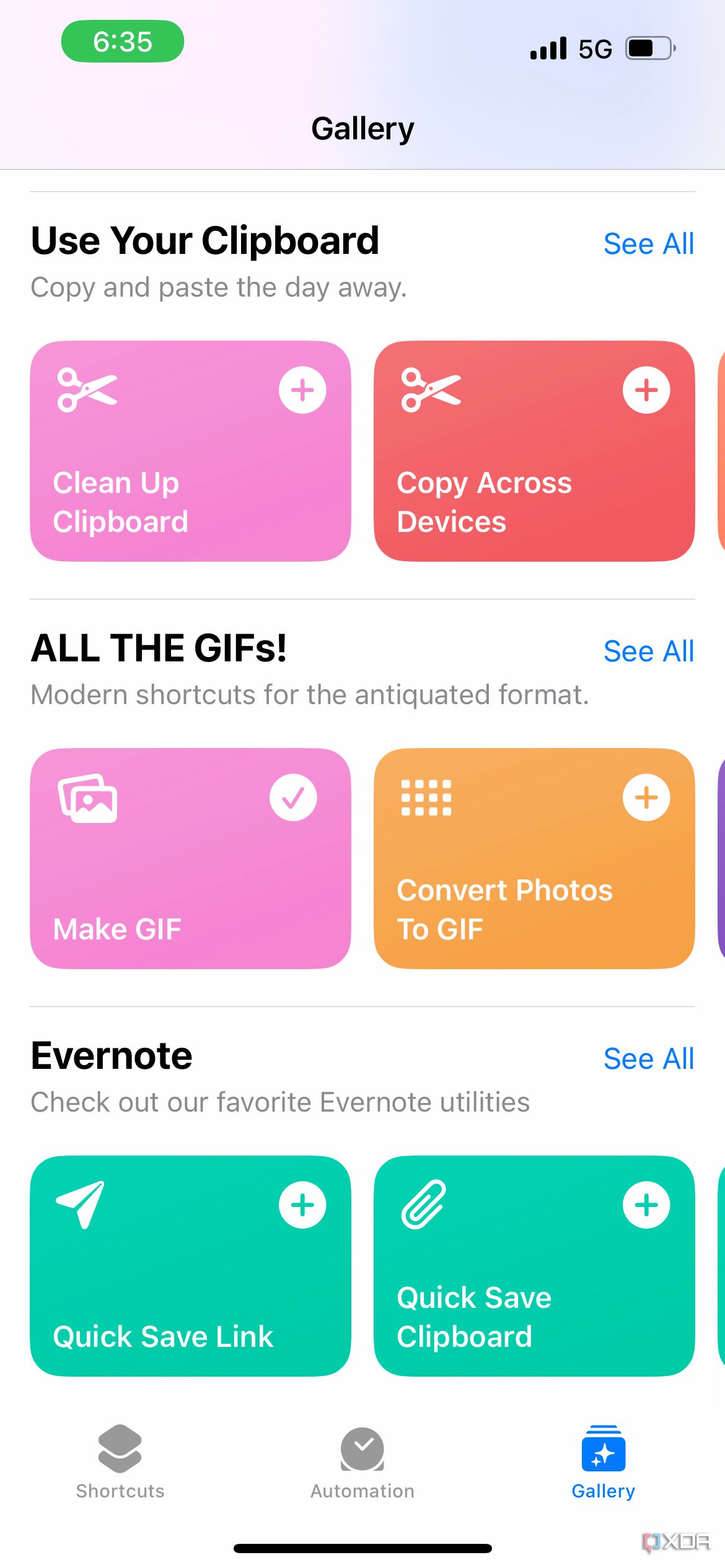See all ALL THE GIFs! shortcuts

point(649,651)
